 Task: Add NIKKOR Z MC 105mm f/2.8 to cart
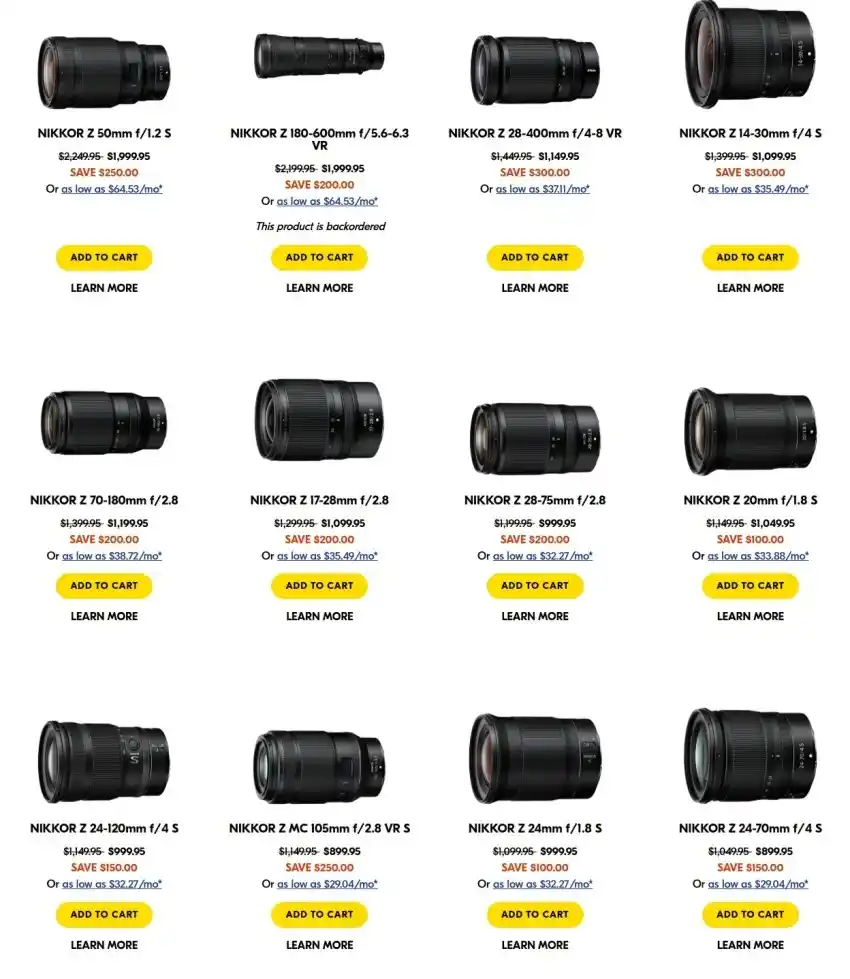tap(319, 914)
